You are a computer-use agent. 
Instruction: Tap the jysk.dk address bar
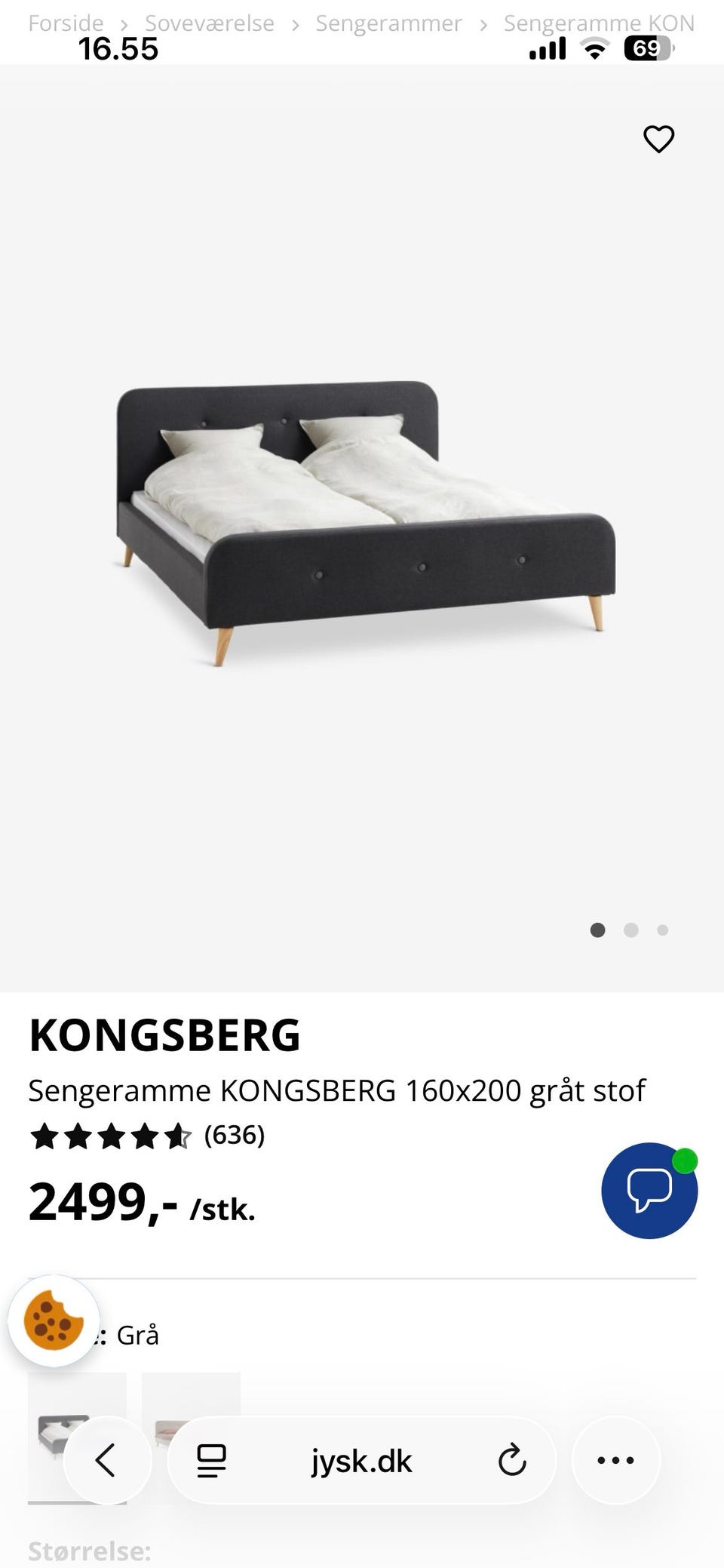[x=361, y=1462]
